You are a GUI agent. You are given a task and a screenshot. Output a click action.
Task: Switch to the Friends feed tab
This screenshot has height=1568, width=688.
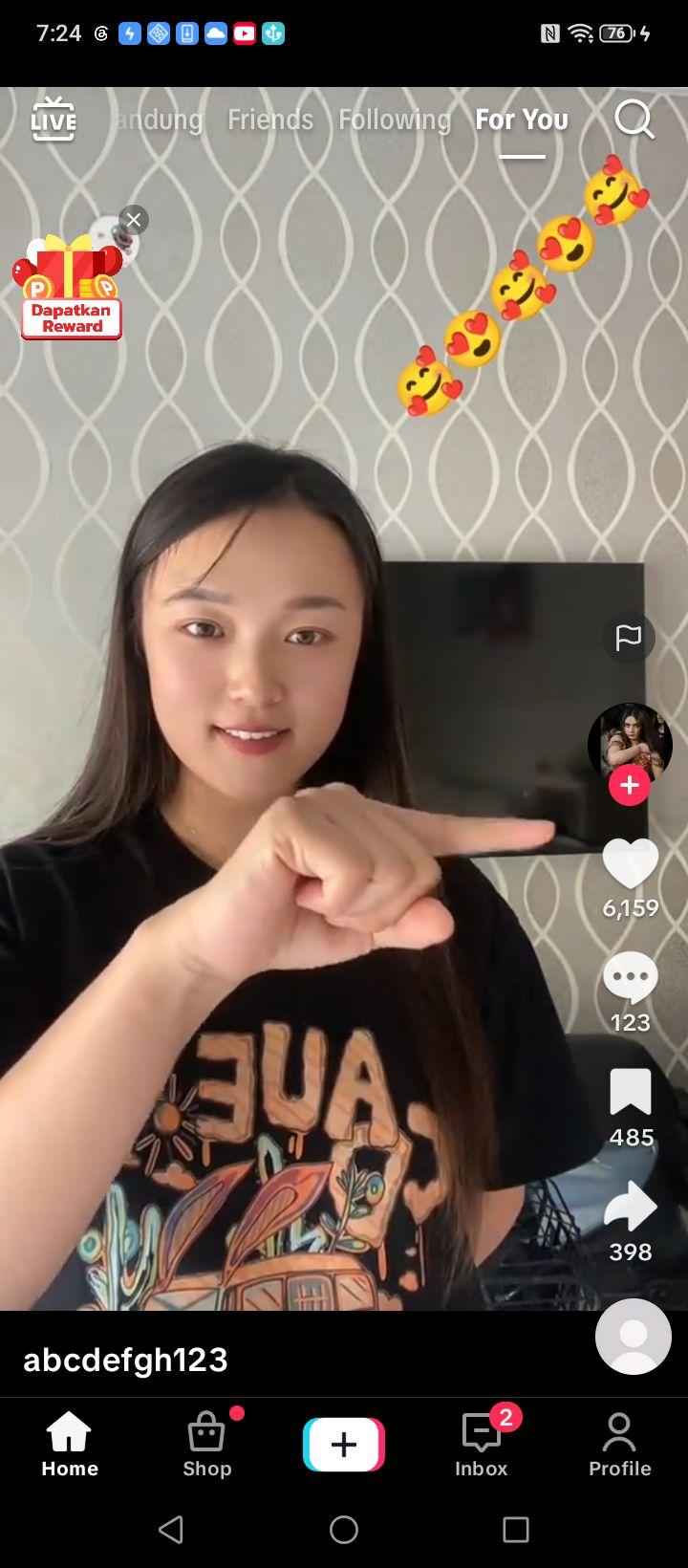coord(270,120)
